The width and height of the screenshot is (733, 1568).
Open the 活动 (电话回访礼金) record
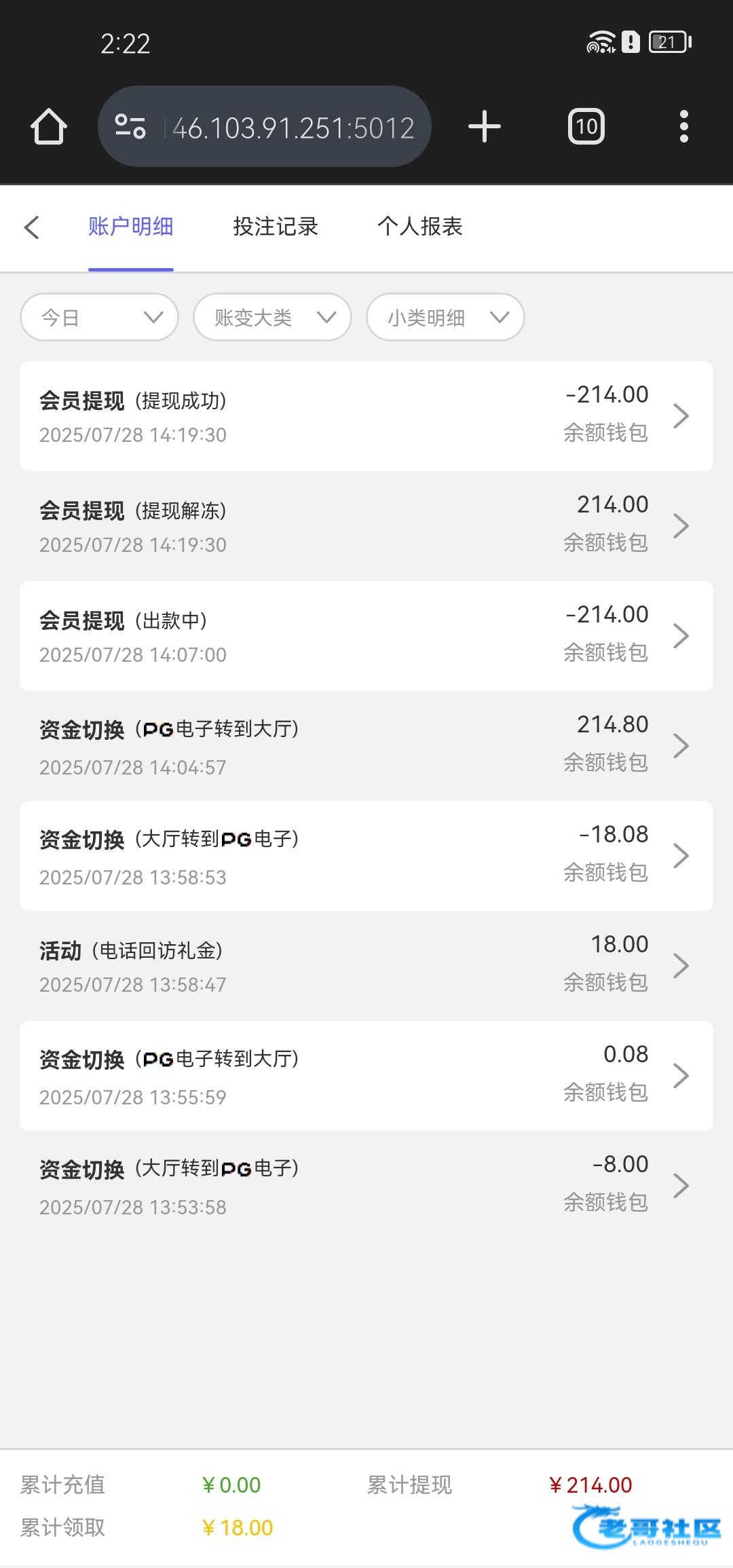coord(366,966)
